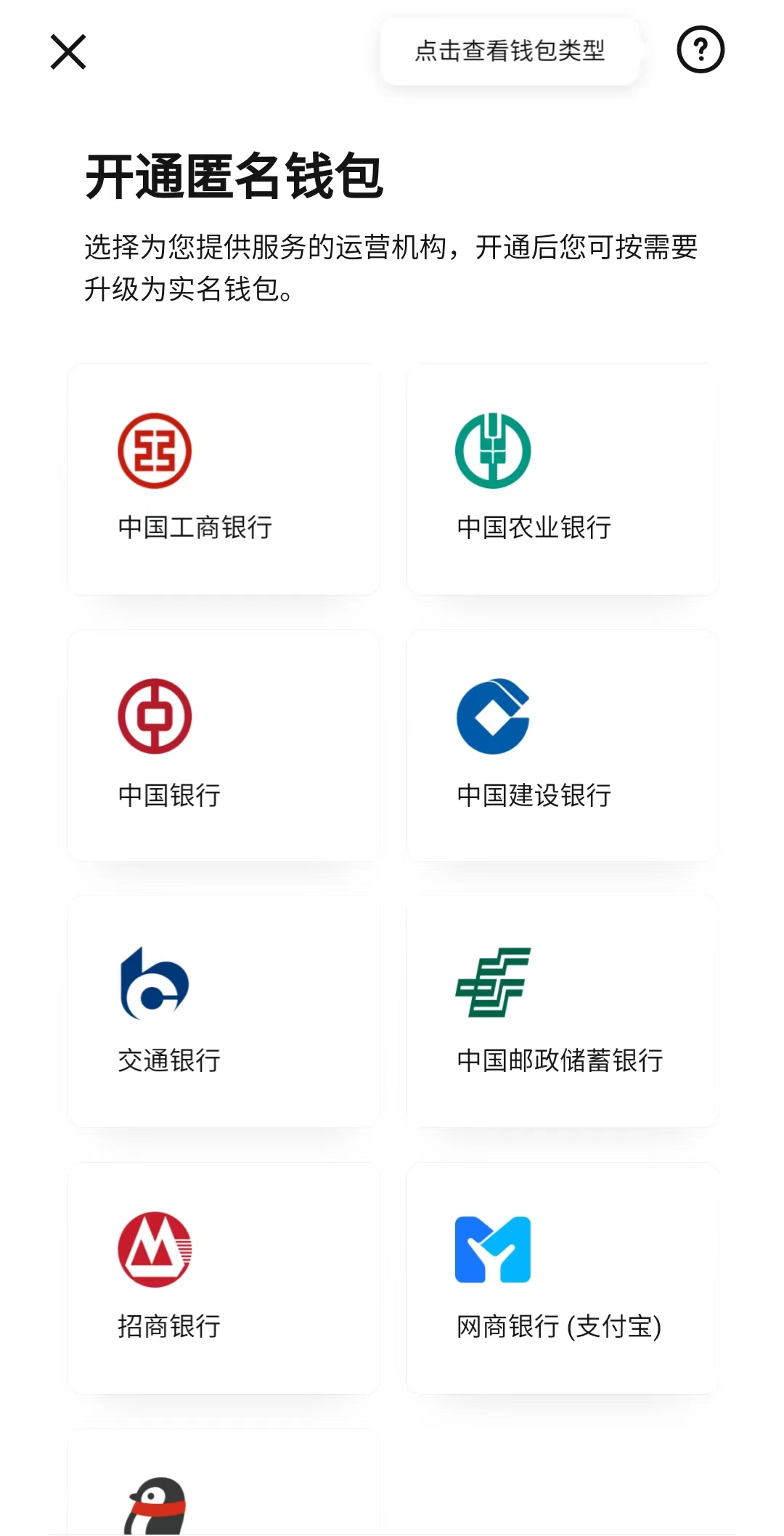Screen dimensions: 784x1536
Task: Select 中国邮政储蓄银行 card
Action: coord(562,1011)
